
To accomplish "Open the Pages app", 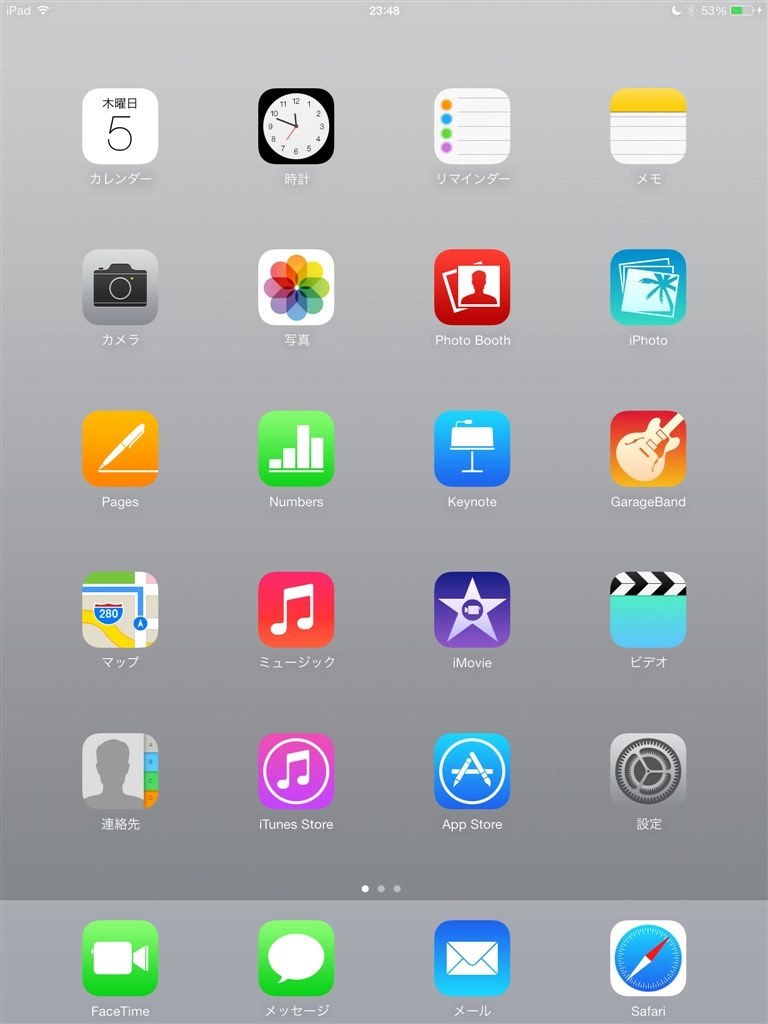I will pos(120,449).
